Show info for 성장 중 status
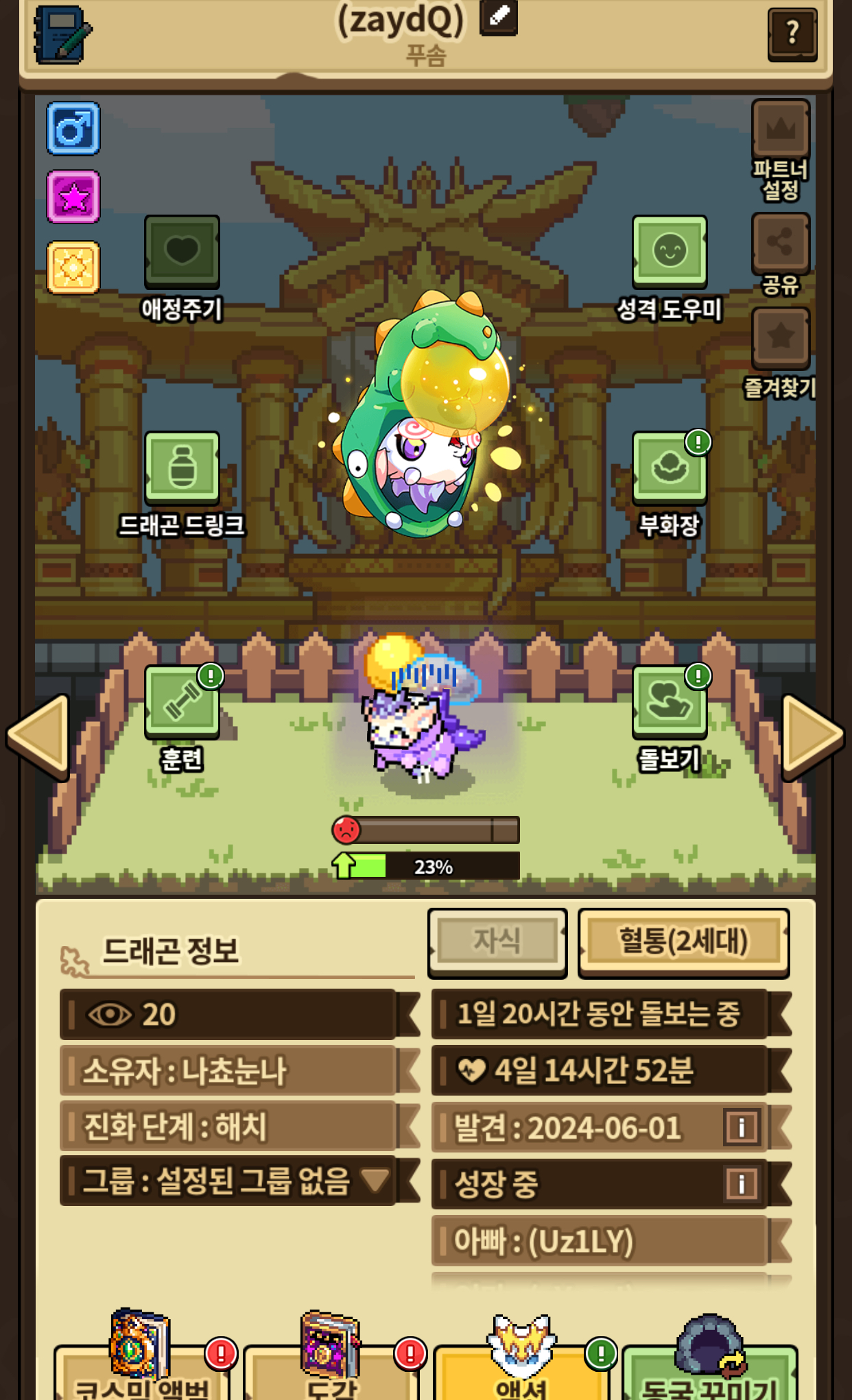Screen dimensions: 852x1400 point(742,1183)
